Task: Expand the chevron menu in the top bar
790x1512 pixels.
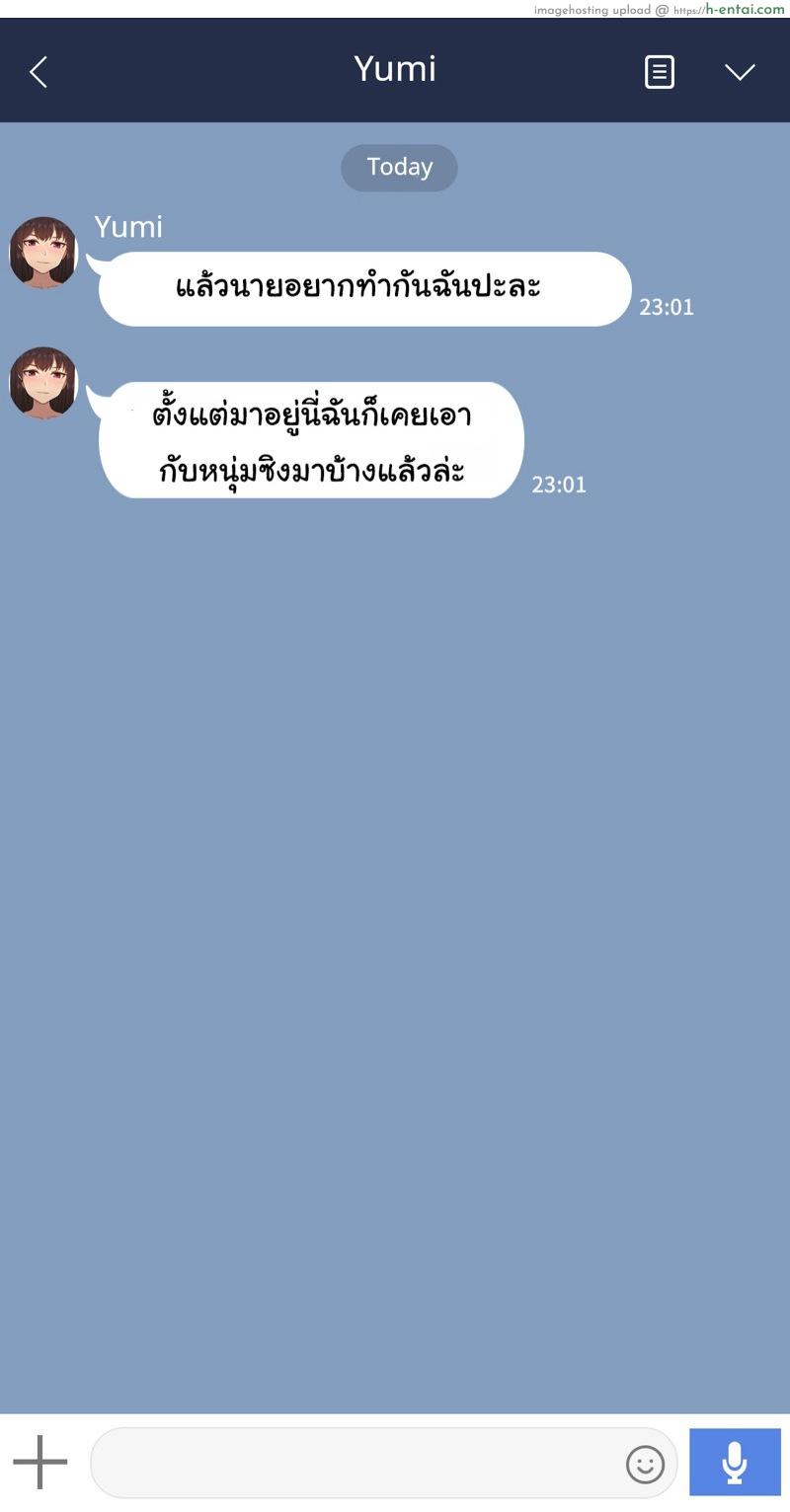Action: pos(741,71)
